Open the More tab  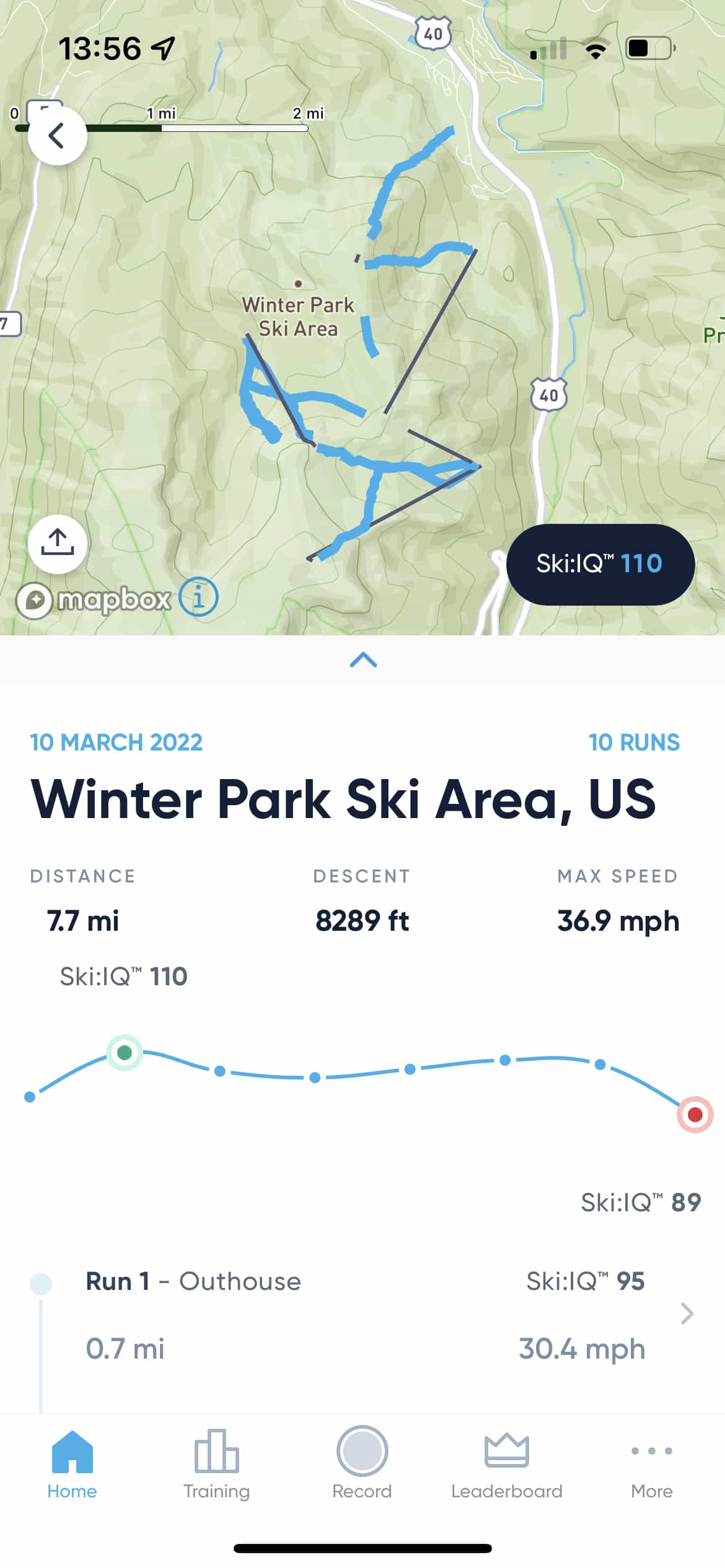tap(652, 1466)
